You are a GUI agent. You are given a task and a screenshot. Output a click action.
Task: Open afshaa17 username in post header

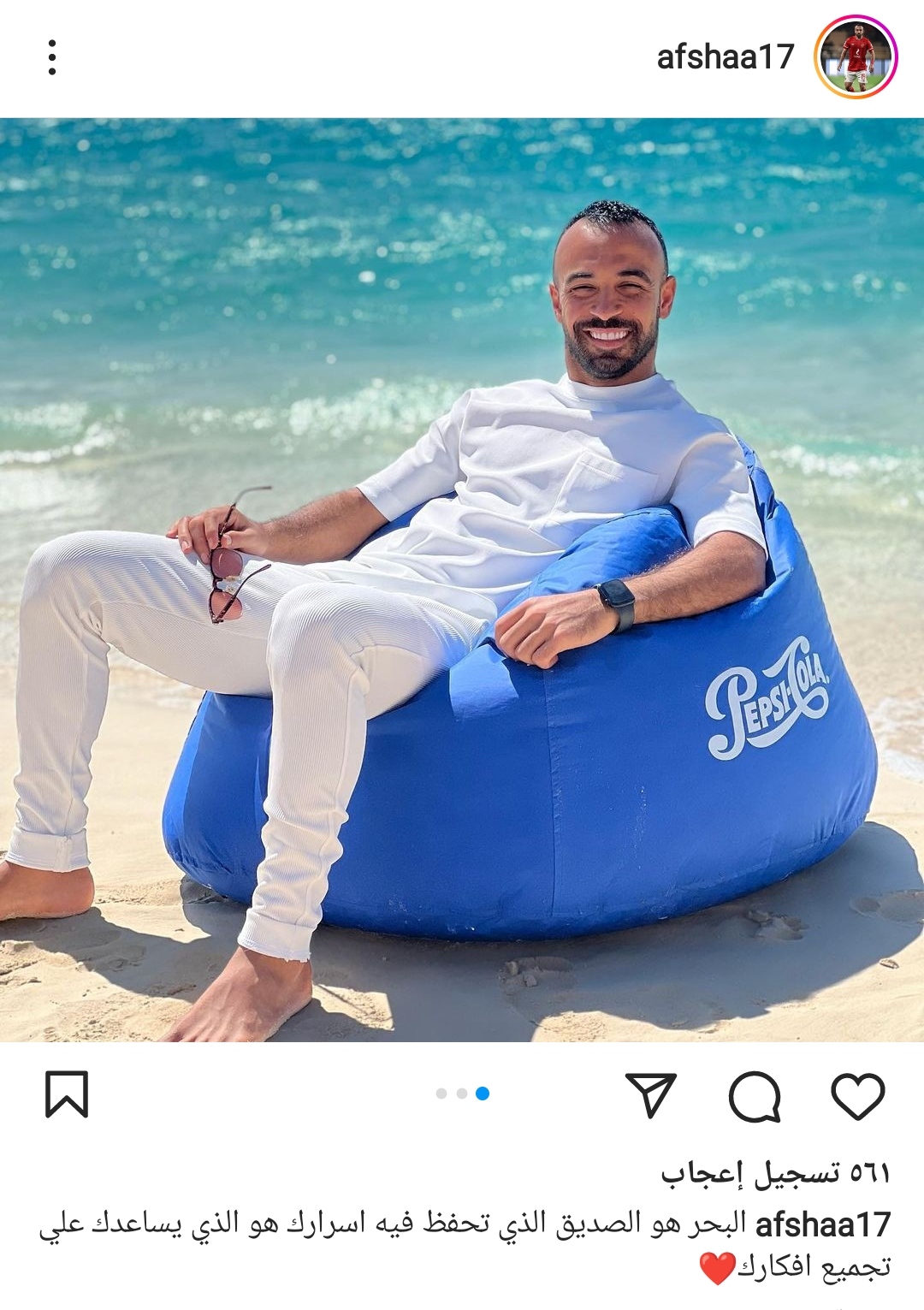(725, 57)
